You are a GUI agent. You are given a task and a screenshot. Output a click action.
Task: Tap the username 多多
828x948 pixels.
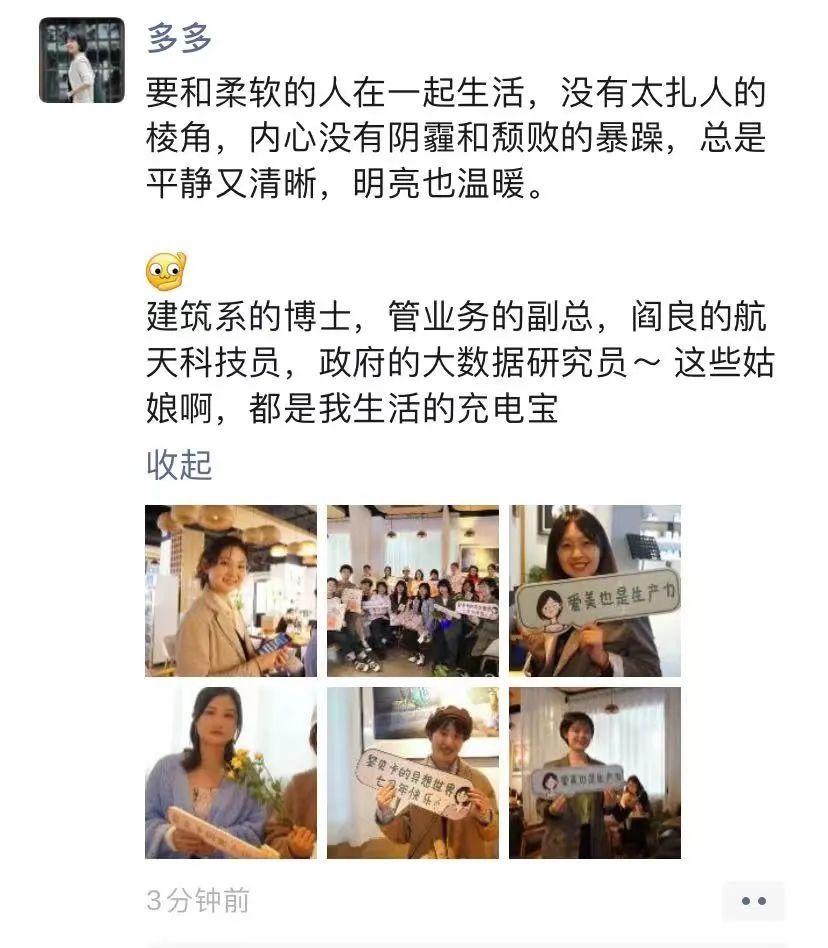coord(179,38)
